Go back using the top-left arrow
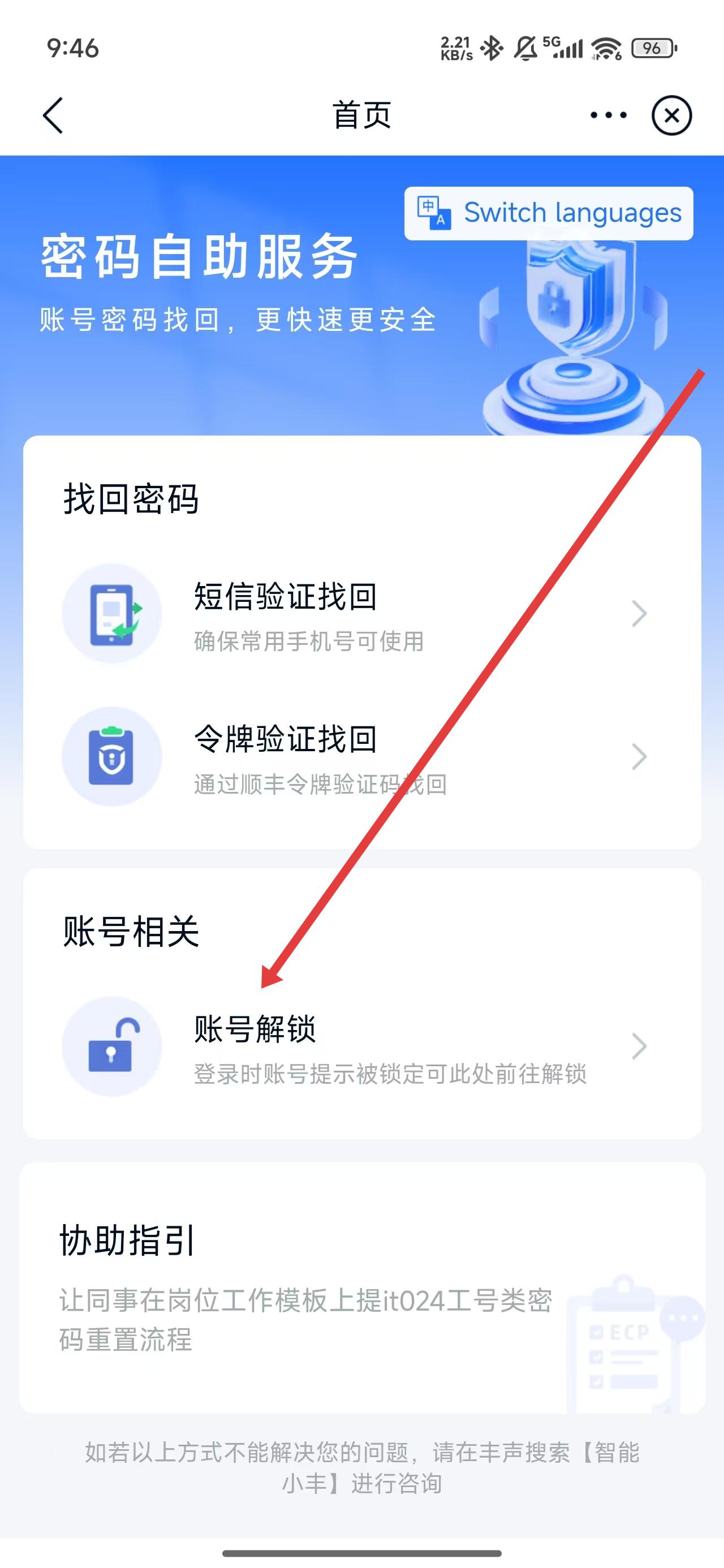Viewport: 724px width, 1568px height. pyautogui.click(x=54, y=115)
